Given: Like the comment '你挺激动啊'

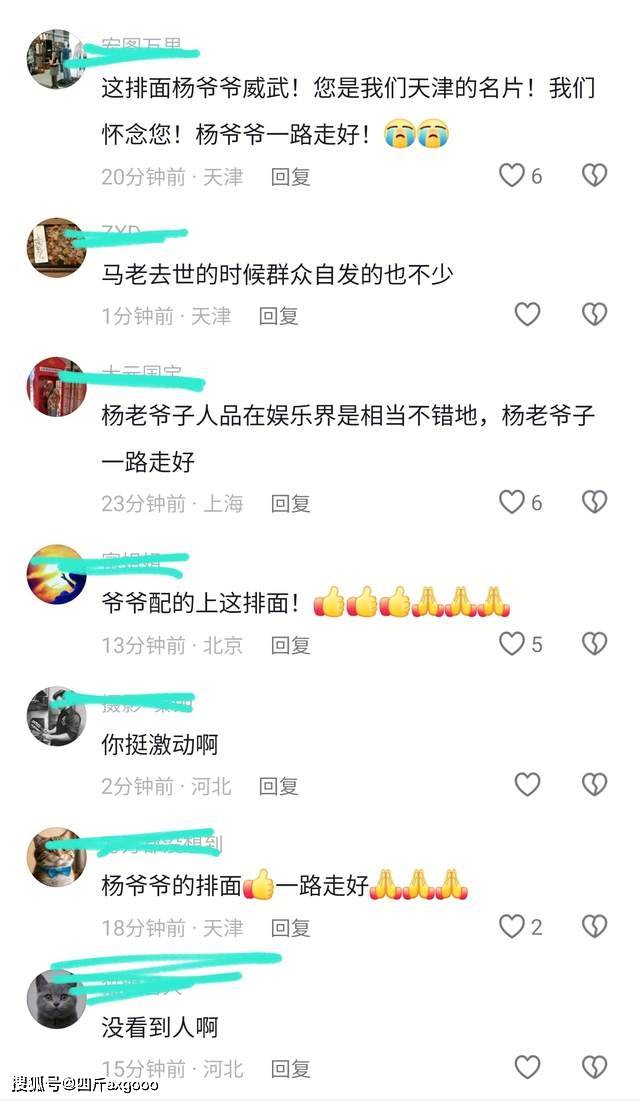Looking at the screenshot, I should [x=527, y=785].
